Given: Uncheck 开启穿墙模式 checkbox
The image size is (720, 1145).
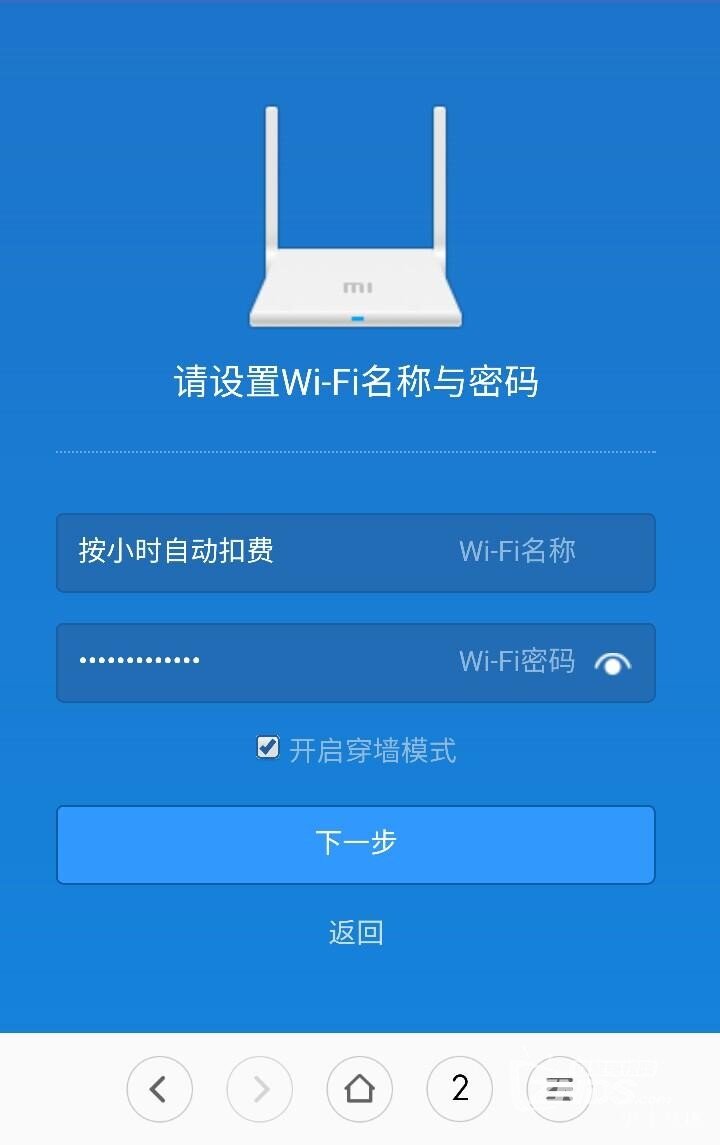Looking at the screenshot, I should (x=267, y=747).
